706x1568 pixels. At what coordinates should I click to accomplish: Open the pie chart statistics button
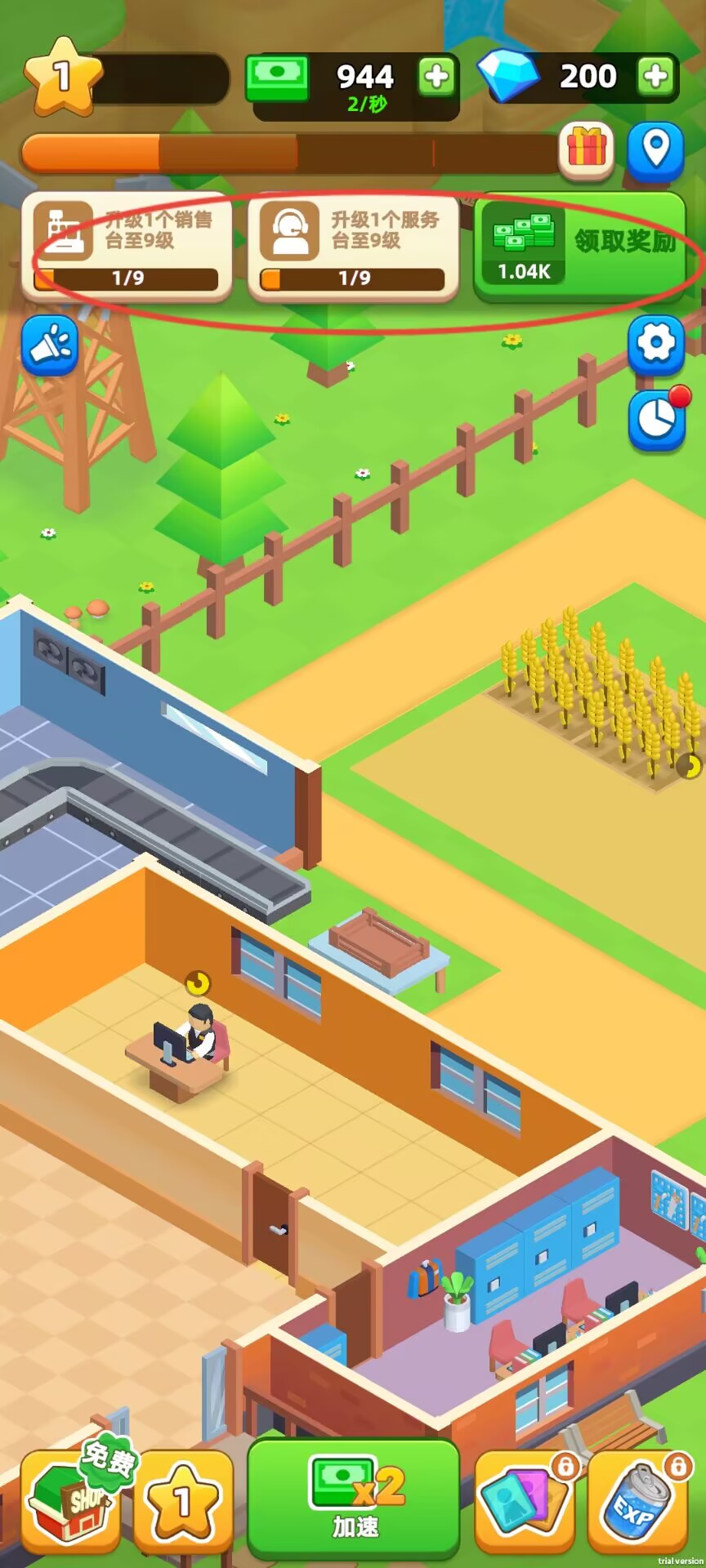tap(656, 420)
